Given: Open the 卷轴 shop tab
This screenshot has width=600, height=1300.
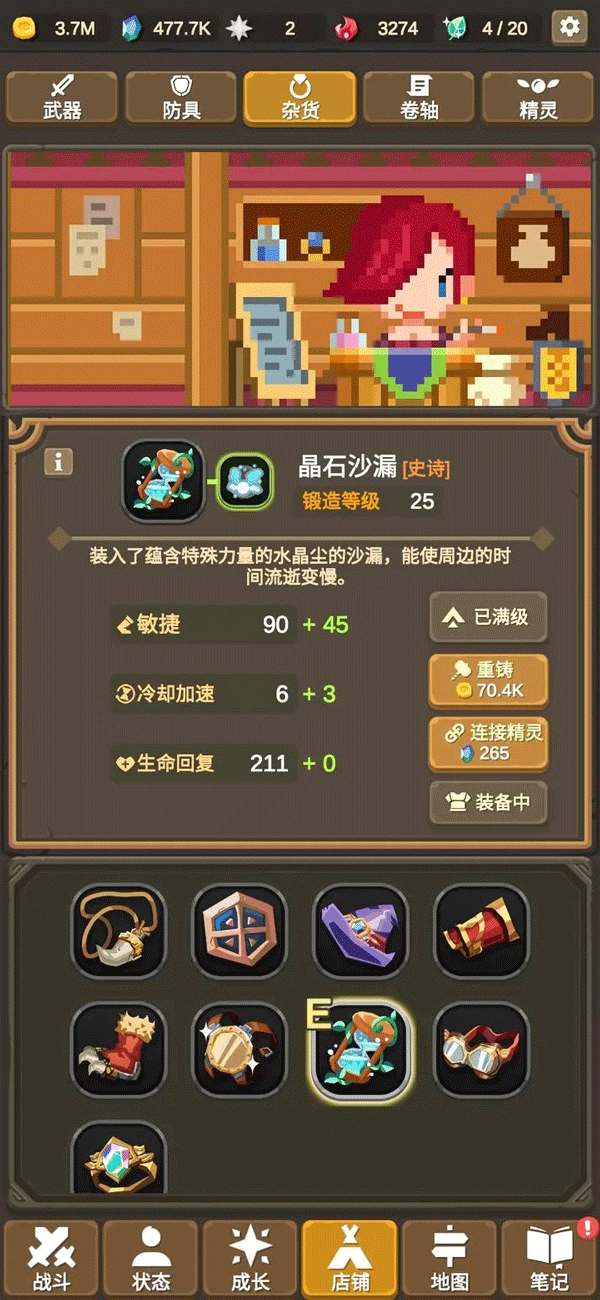Looking at the screenshot, I should tap(419, 98).
